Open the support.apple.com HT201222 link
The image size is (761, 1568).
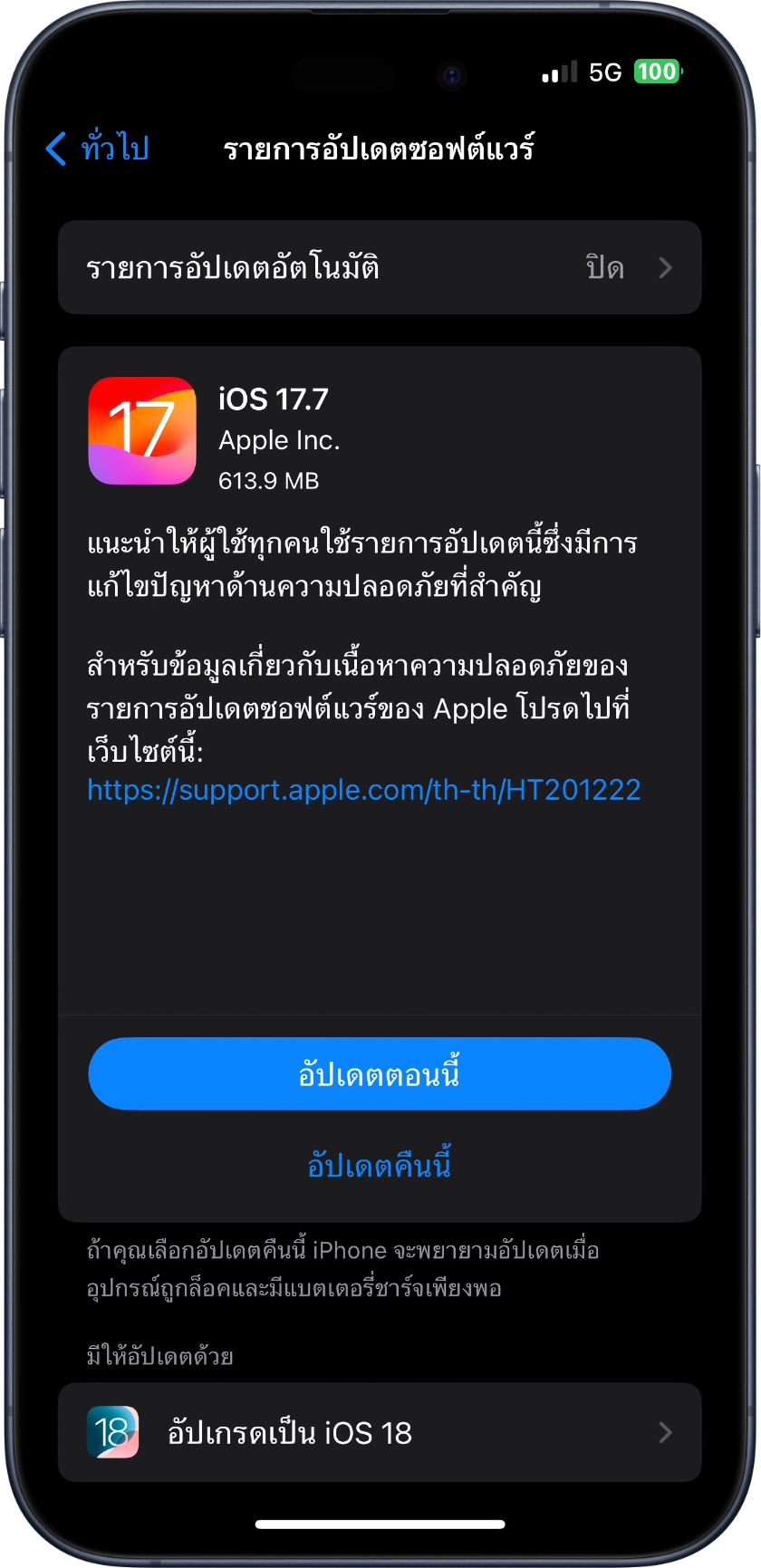pyautogui.click(x=364, y=789)
